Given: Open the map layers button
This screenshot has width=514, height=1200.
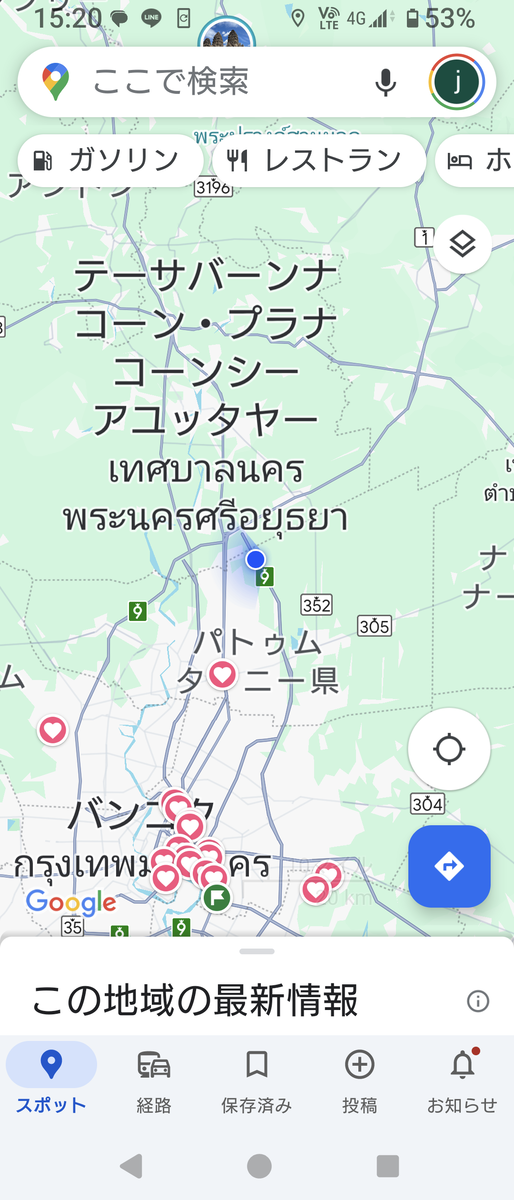Looking at the screenshot, I should [463, 244].
